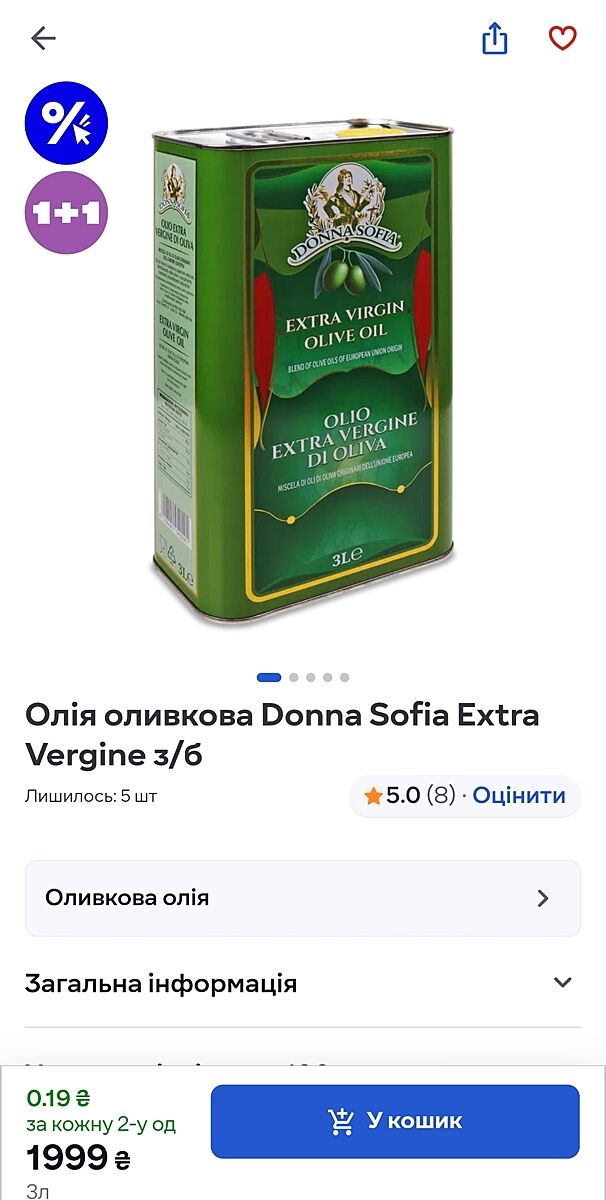This screenshot has height=1200, width=606.
Task: Open the 1+1 promotion badge
Action: click(66, 212)
